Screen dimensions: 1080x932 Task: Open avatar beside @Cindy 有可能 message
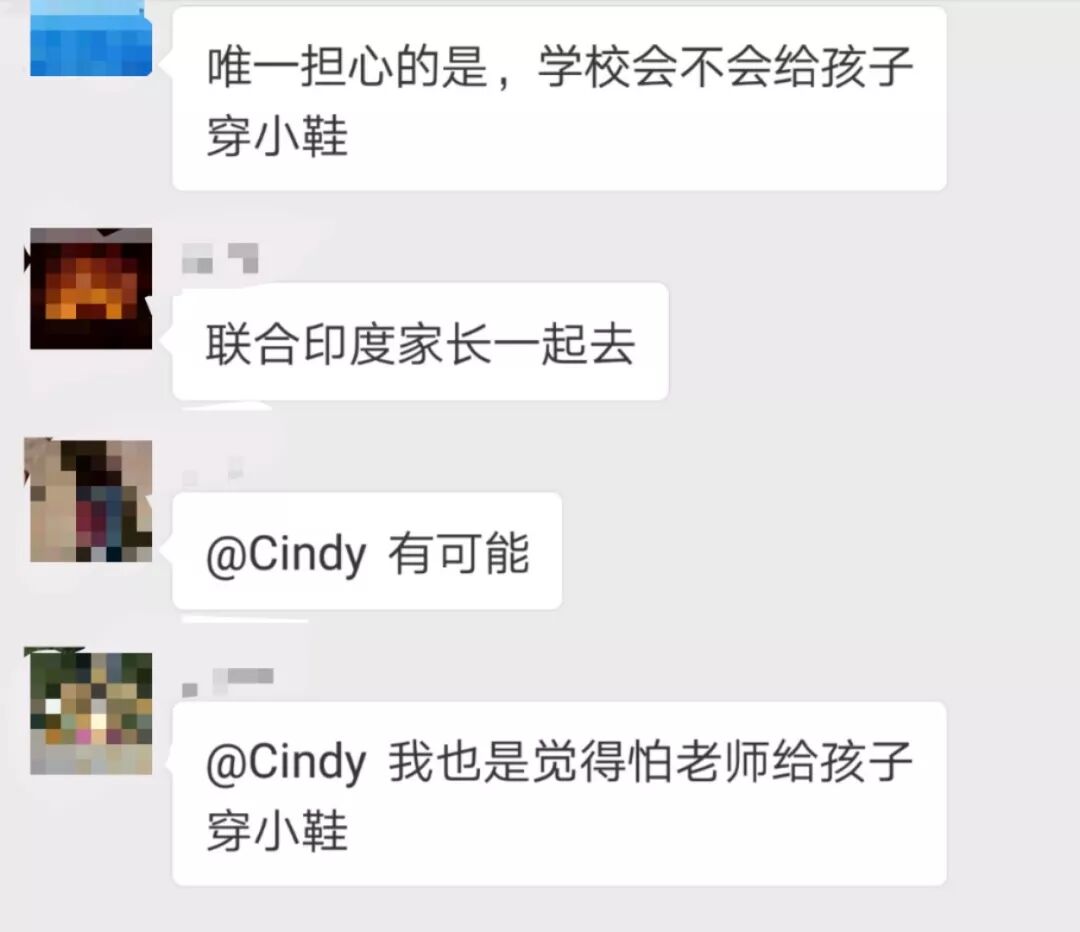click(x=91, y=501)
